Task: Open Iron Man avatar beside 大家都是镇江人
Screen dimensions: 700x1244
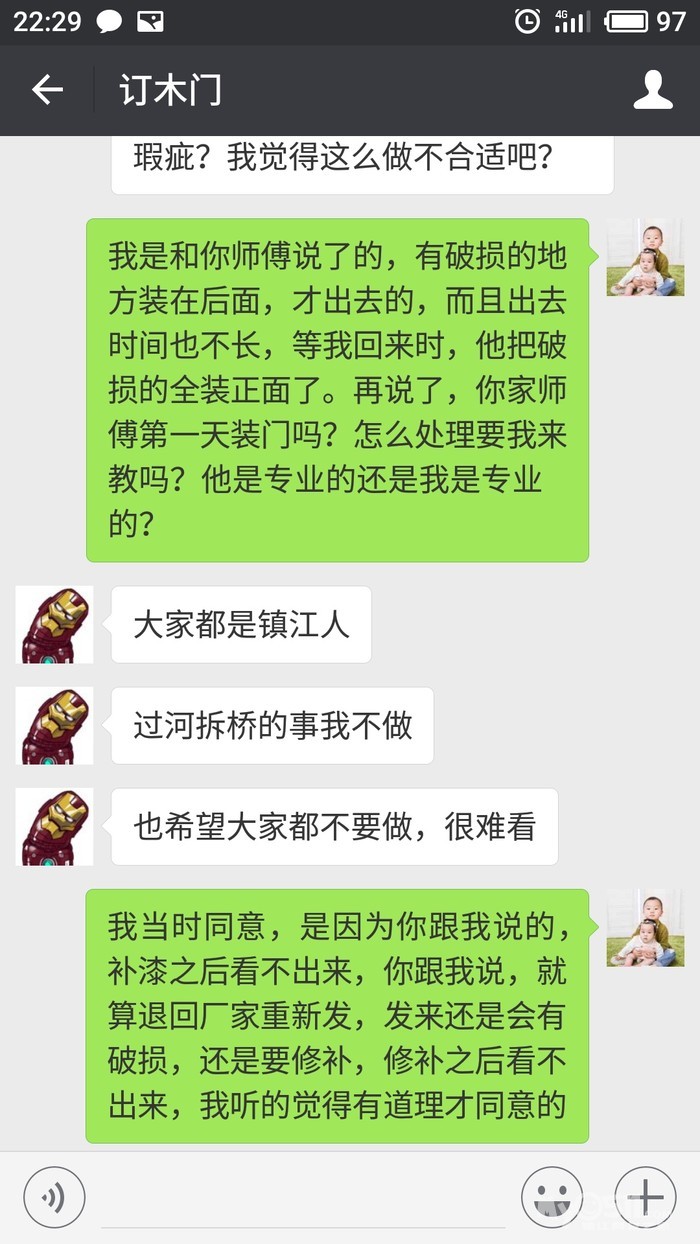Action: [55, 624]
